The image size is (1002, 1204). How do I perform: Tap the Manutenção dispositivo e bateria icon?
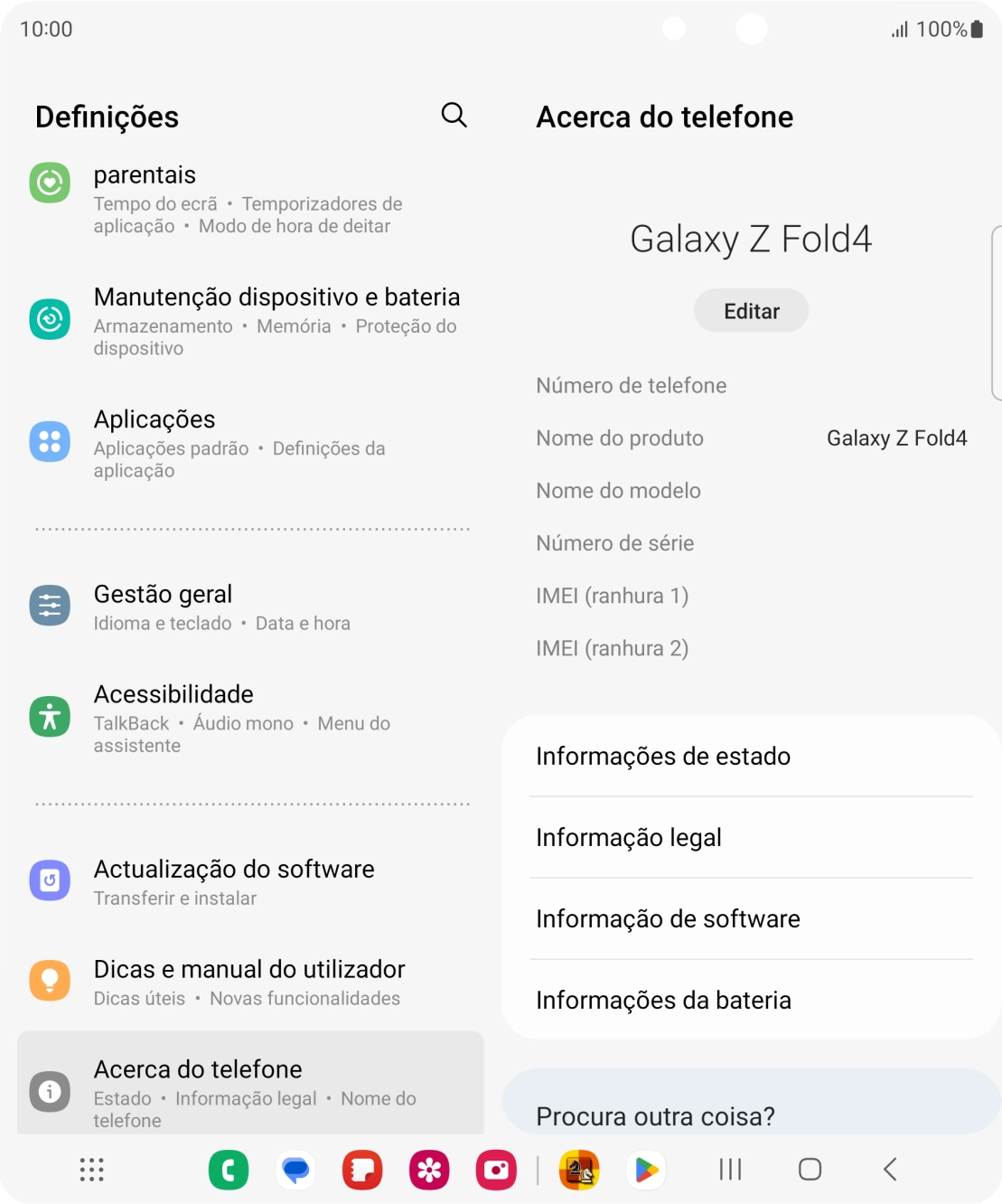(50, 318)
